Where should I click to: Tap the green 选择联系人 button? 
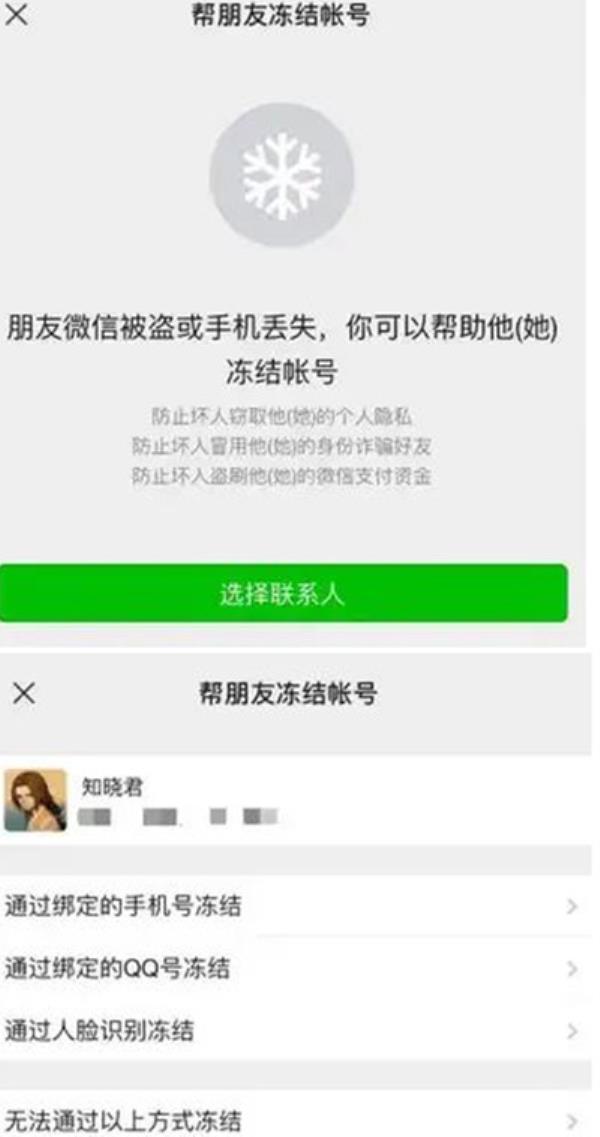click(283, 593)
